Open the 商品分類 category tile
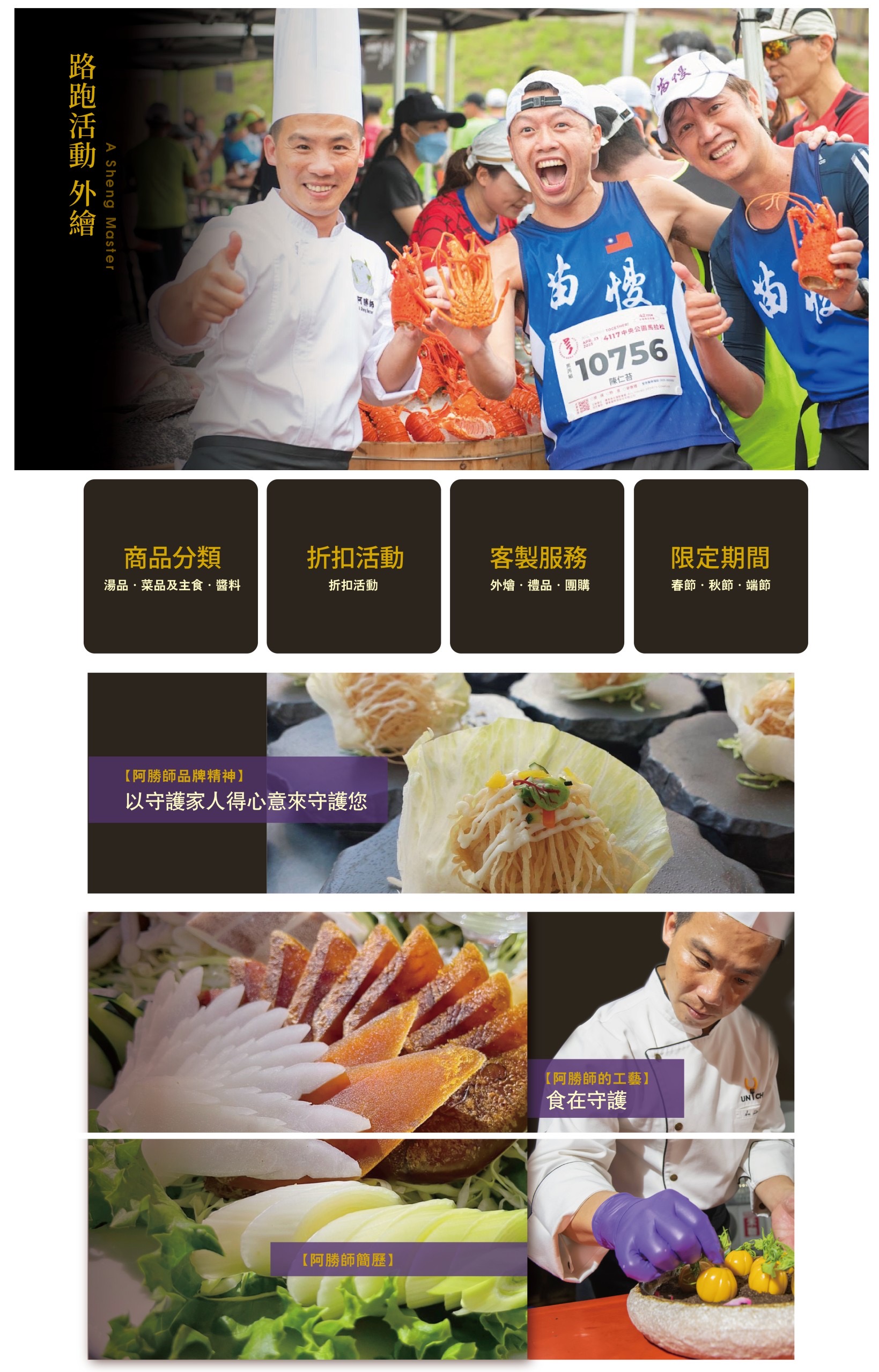Screen dimensions: 879x1372 170,566
